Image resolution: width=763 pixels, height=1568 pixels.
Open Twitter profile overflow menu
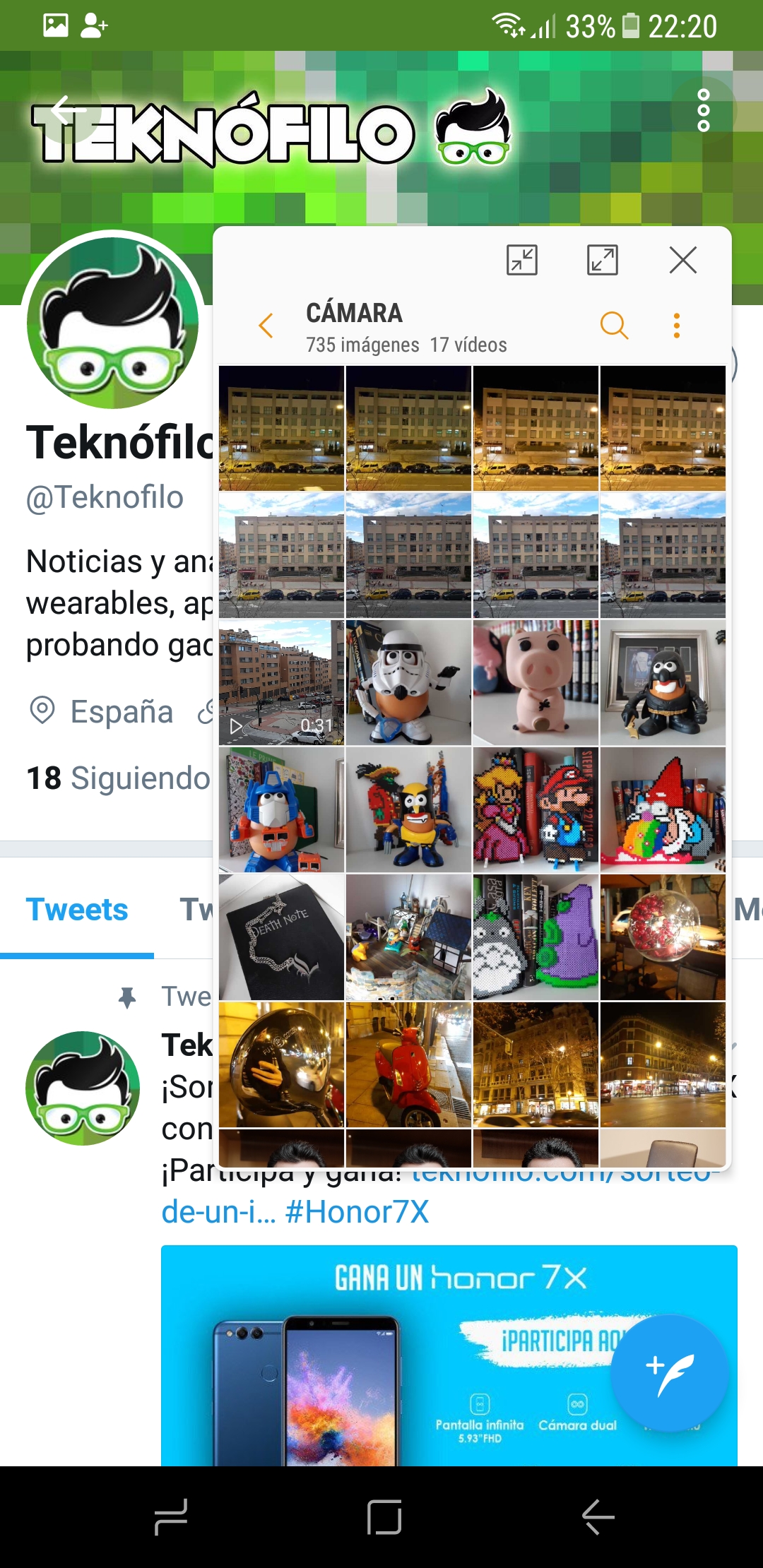(703, 110)
